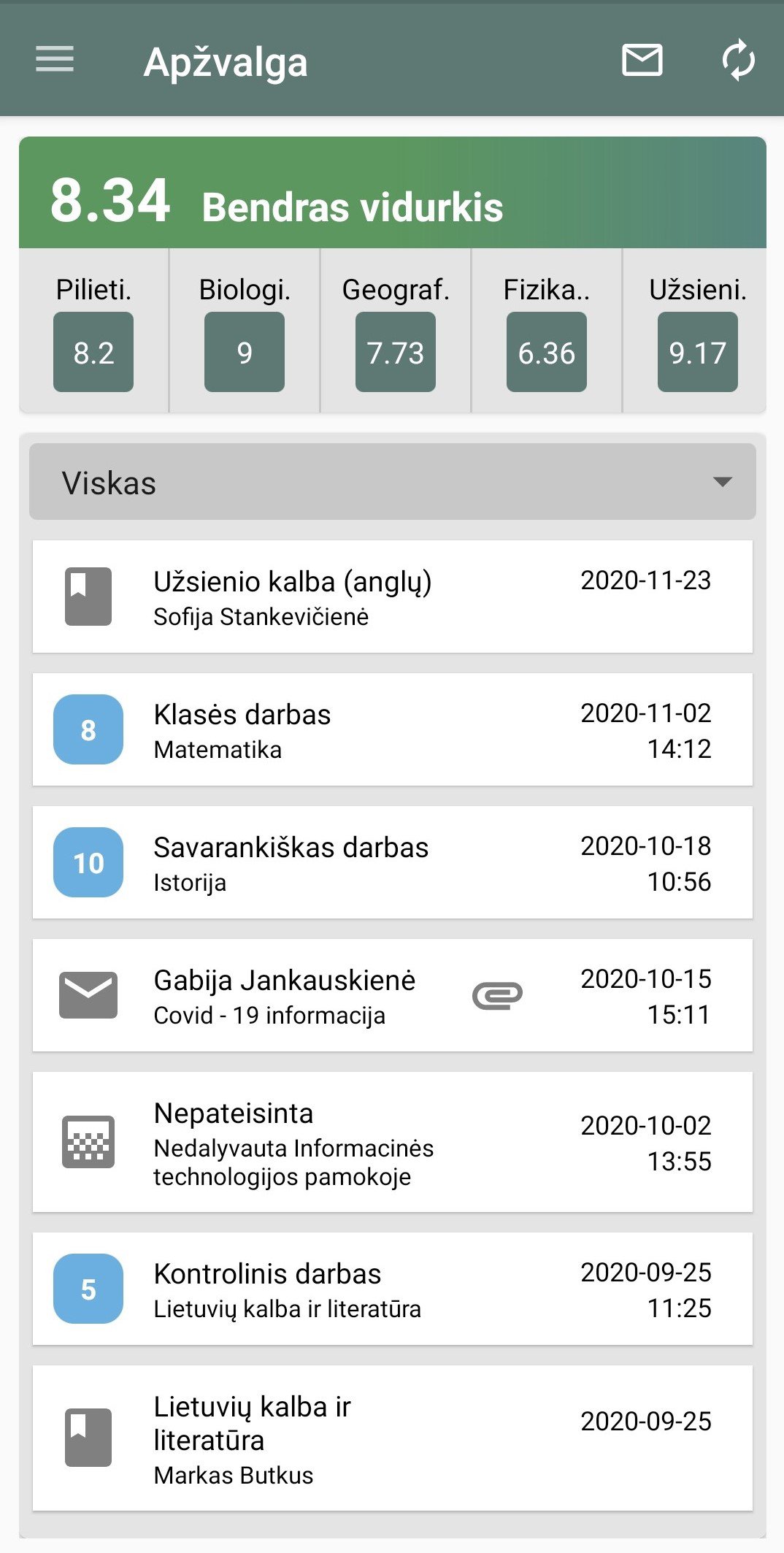Viewport: 784px width, 1553px height.
Task: Open the navigation hamburger menu
Action: pyautogui.click(x=54, y=61)
